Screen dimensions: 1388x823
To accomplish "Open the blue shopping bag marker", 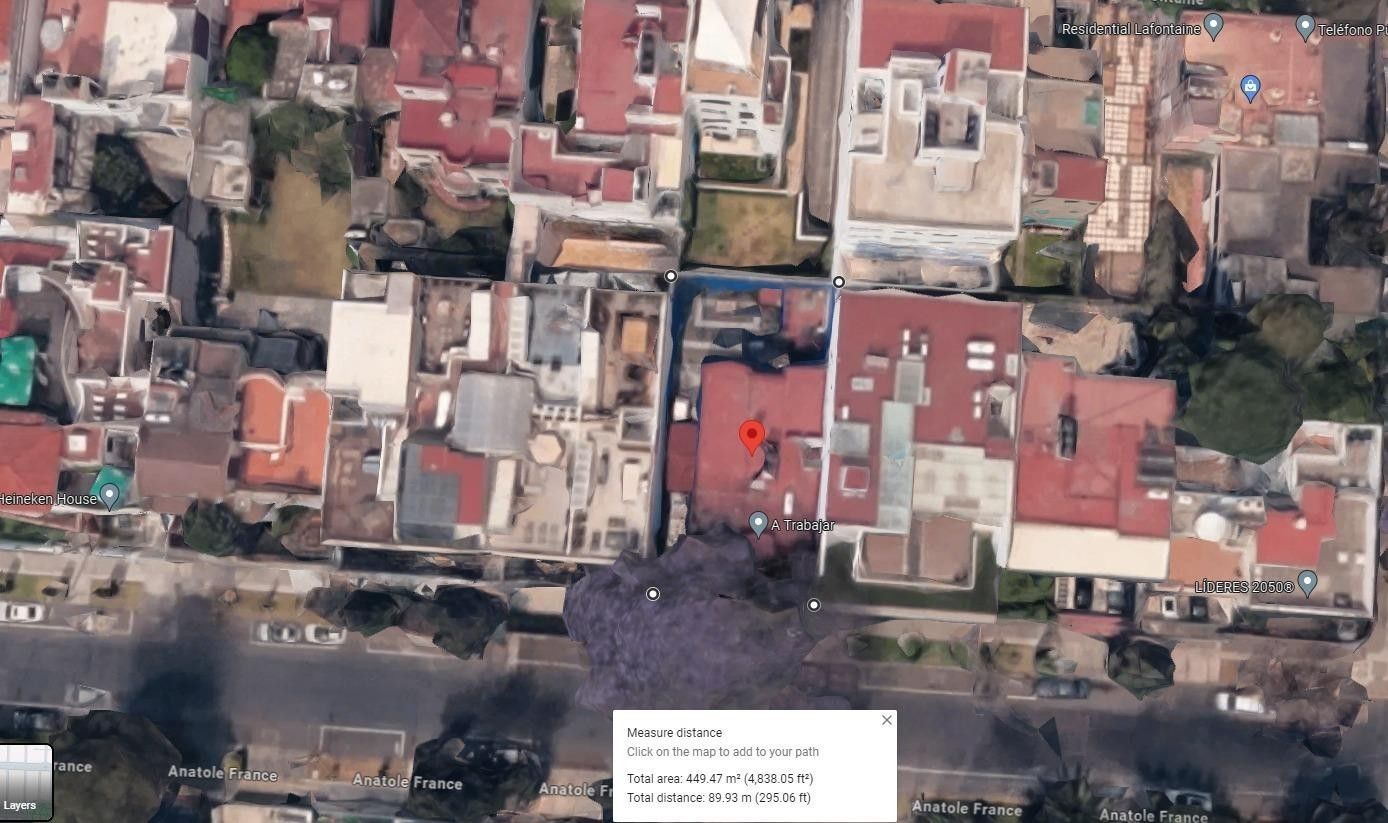I will click(1250, 88).
